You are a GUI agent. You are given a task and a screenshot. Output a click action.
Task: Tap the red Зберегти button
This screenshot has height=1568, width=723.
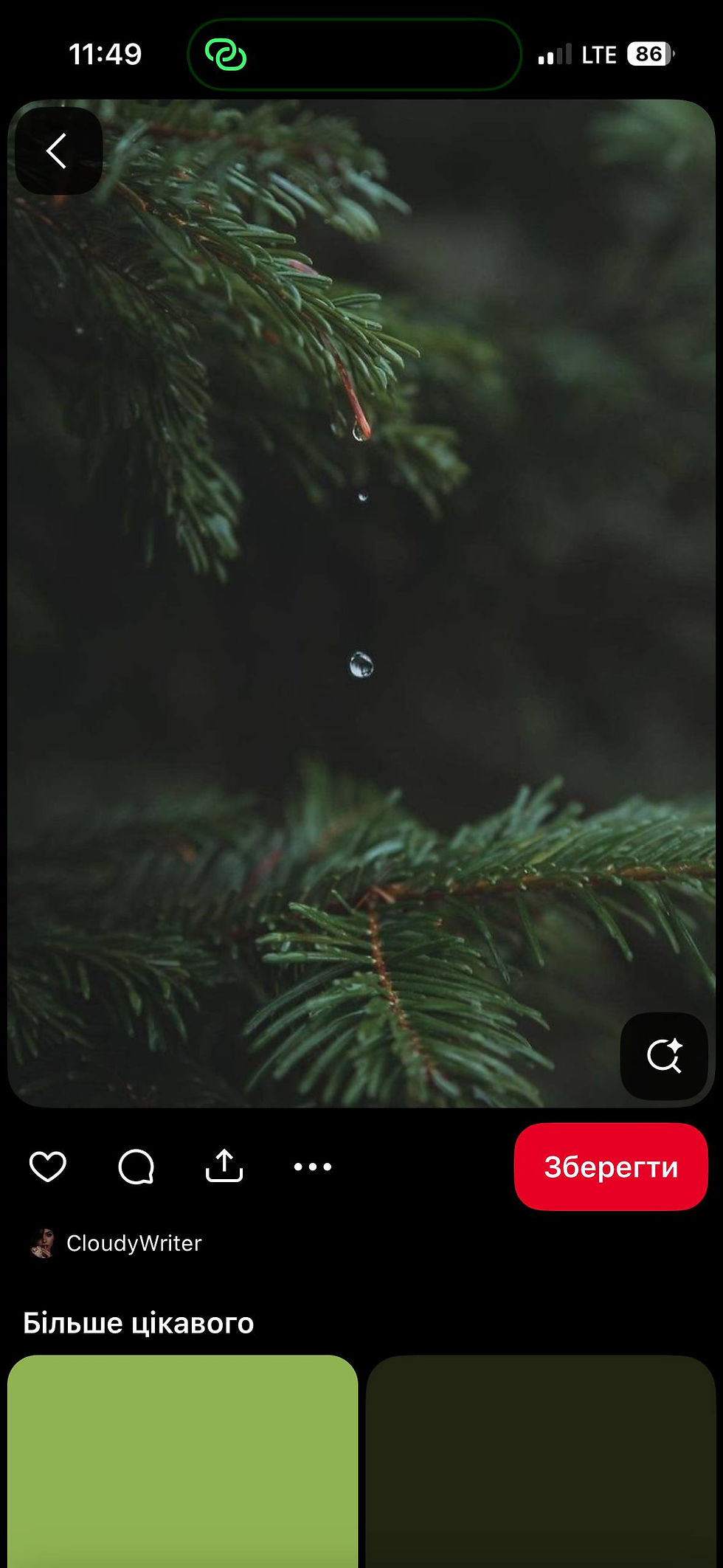coord(611,1167)
